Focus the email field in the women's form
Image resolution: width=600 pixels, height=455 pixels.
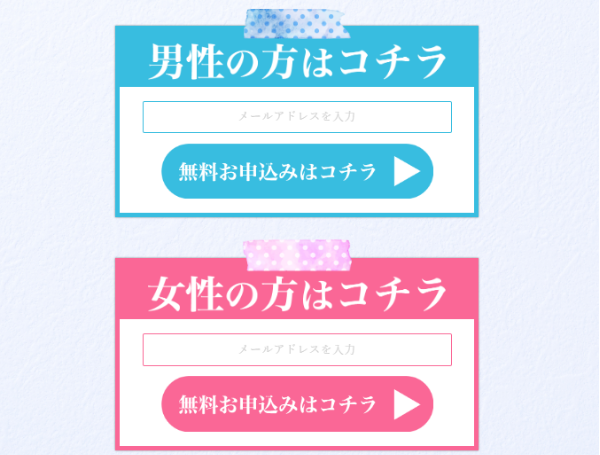(297, 350)
